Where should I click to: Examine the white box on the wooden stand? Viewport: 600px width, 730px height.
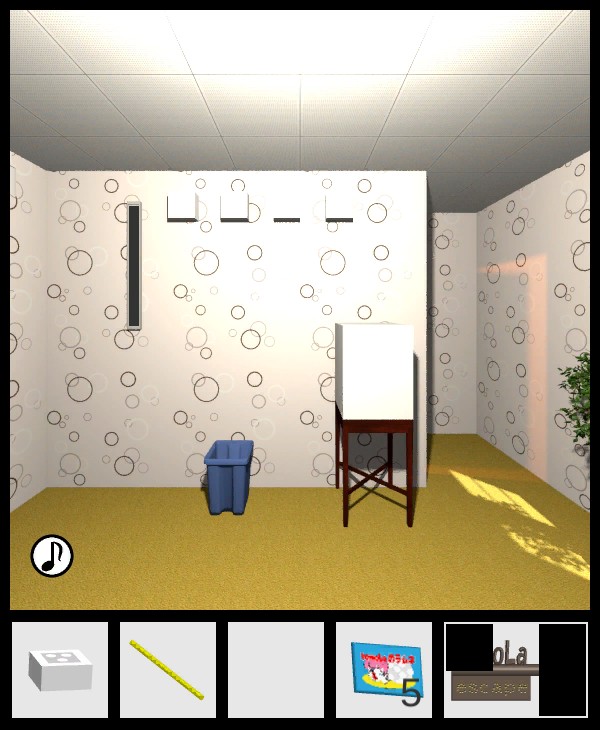375,371
